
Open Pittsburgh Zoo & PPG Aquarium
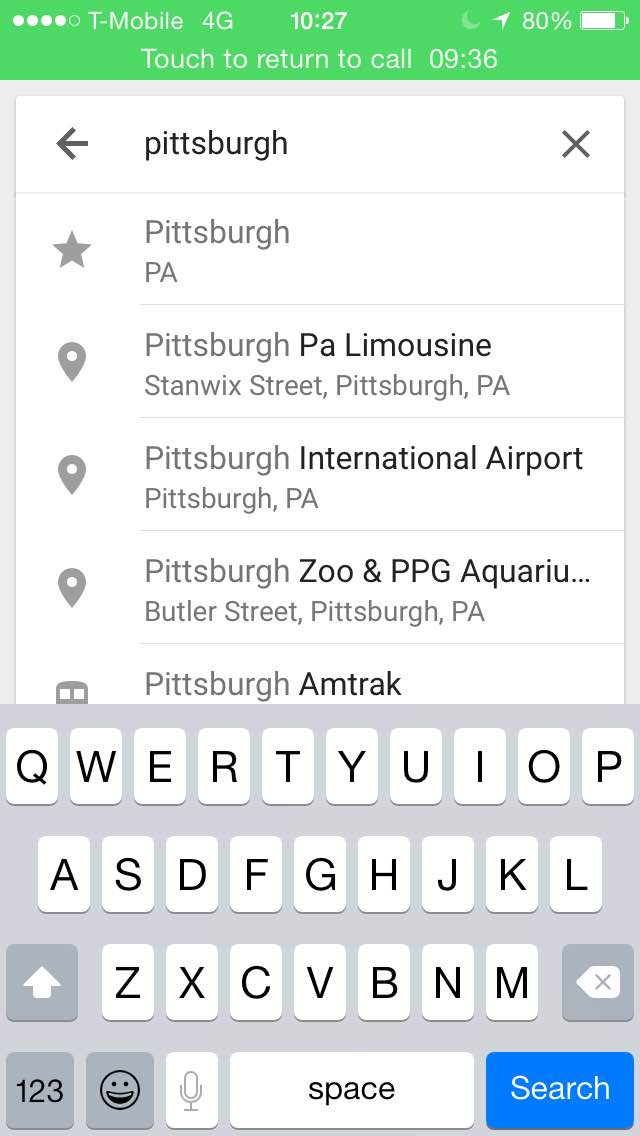[x=320, y=588]
